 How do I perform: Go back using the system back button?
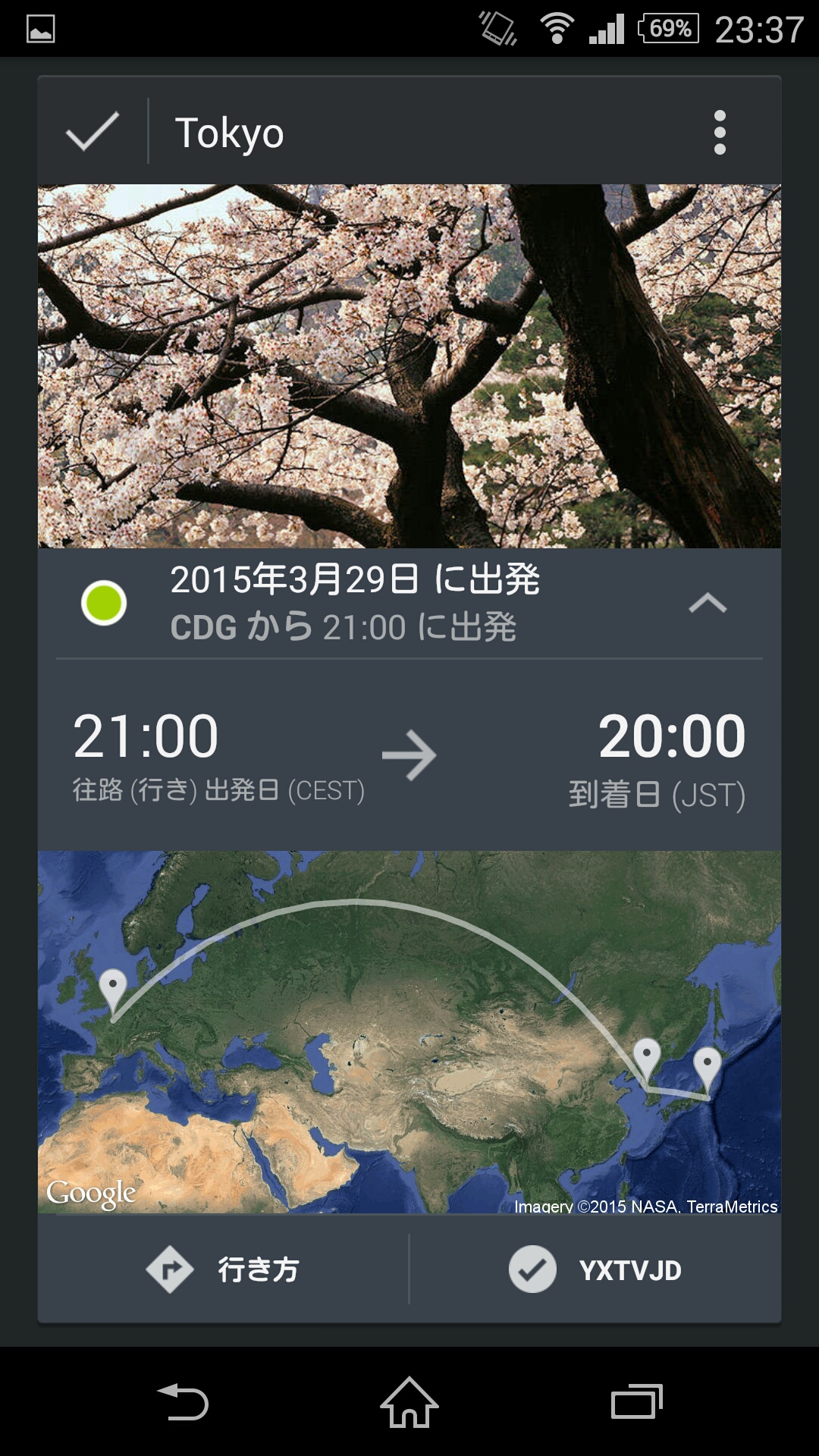tap(183, 1401)
